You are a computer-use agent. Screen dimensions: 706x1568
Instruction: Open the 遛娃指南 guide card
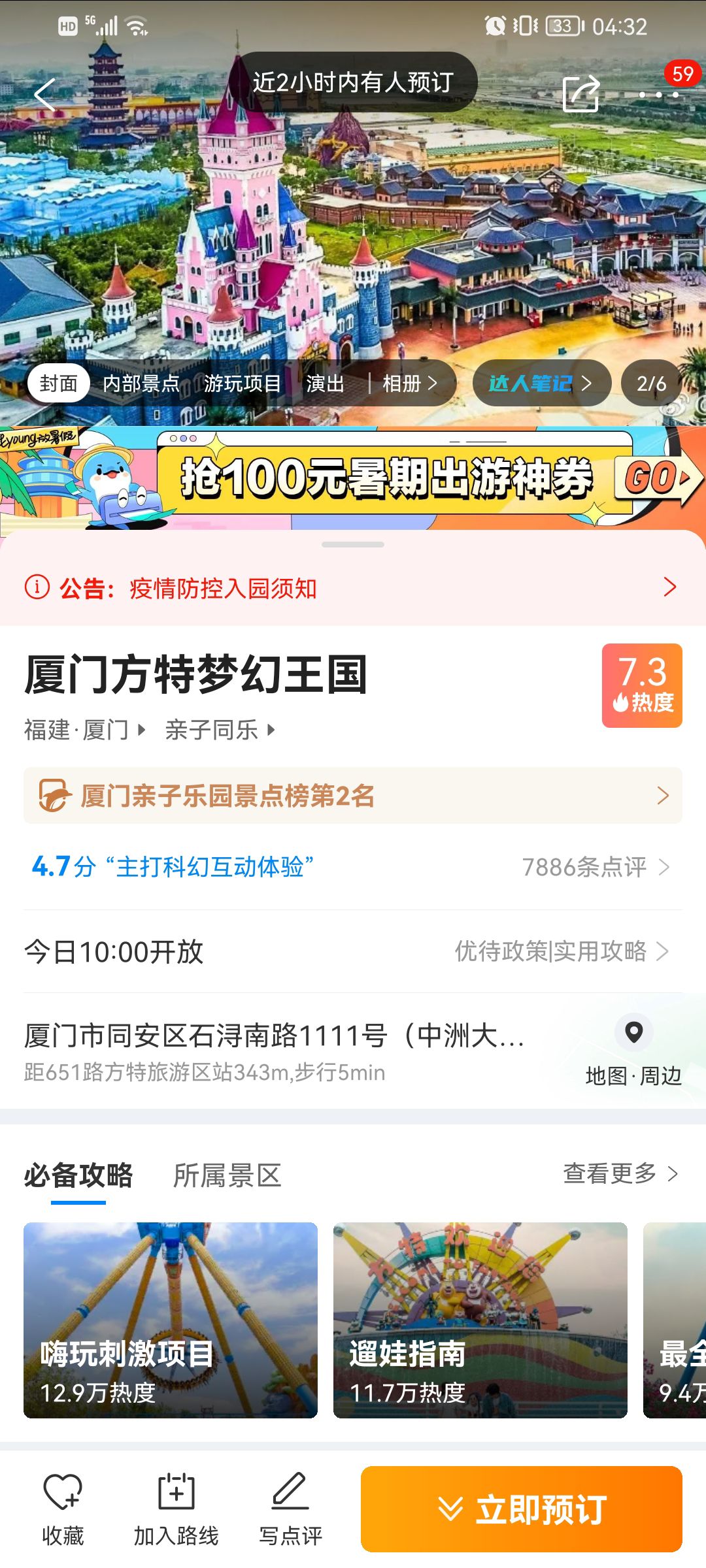pos(480,1320)
